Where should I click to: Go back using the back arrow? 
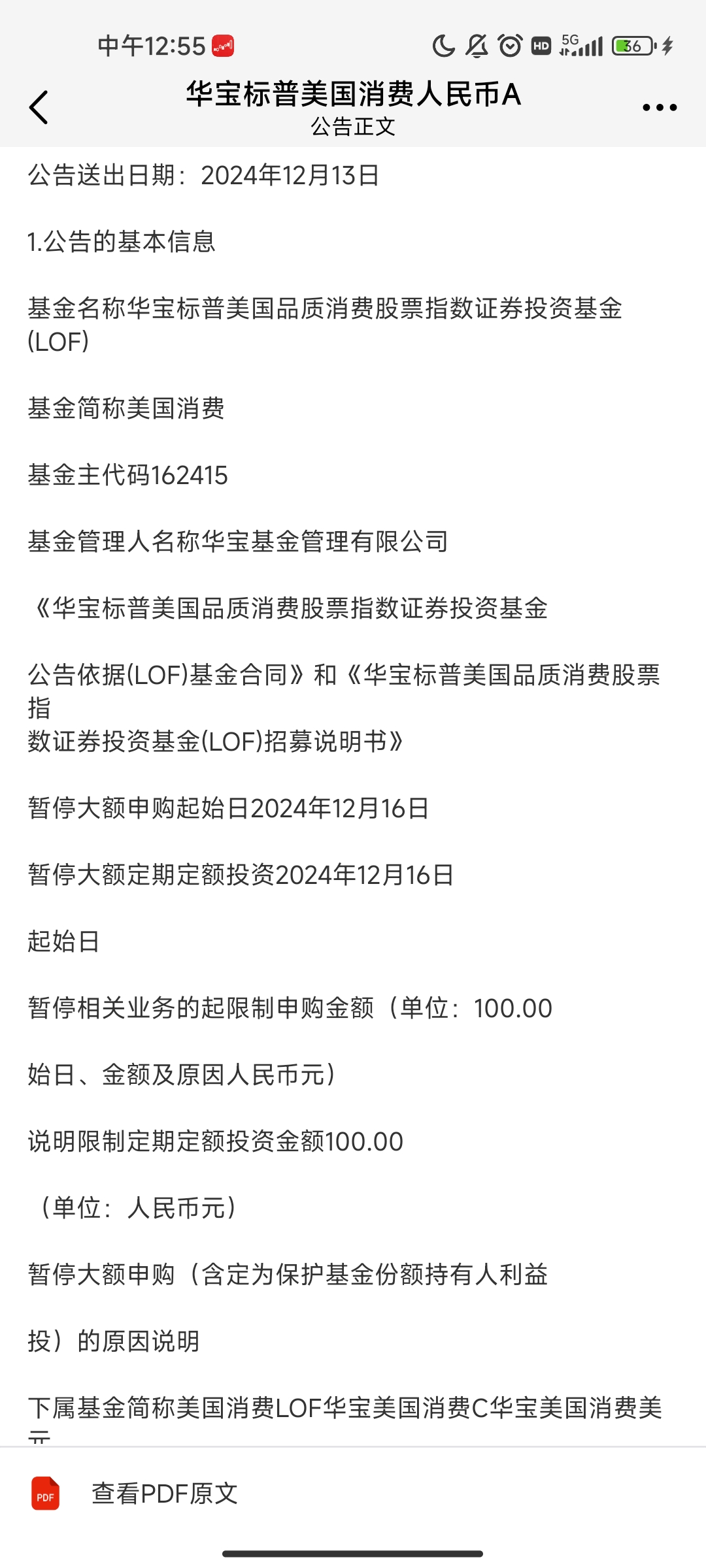39,107
